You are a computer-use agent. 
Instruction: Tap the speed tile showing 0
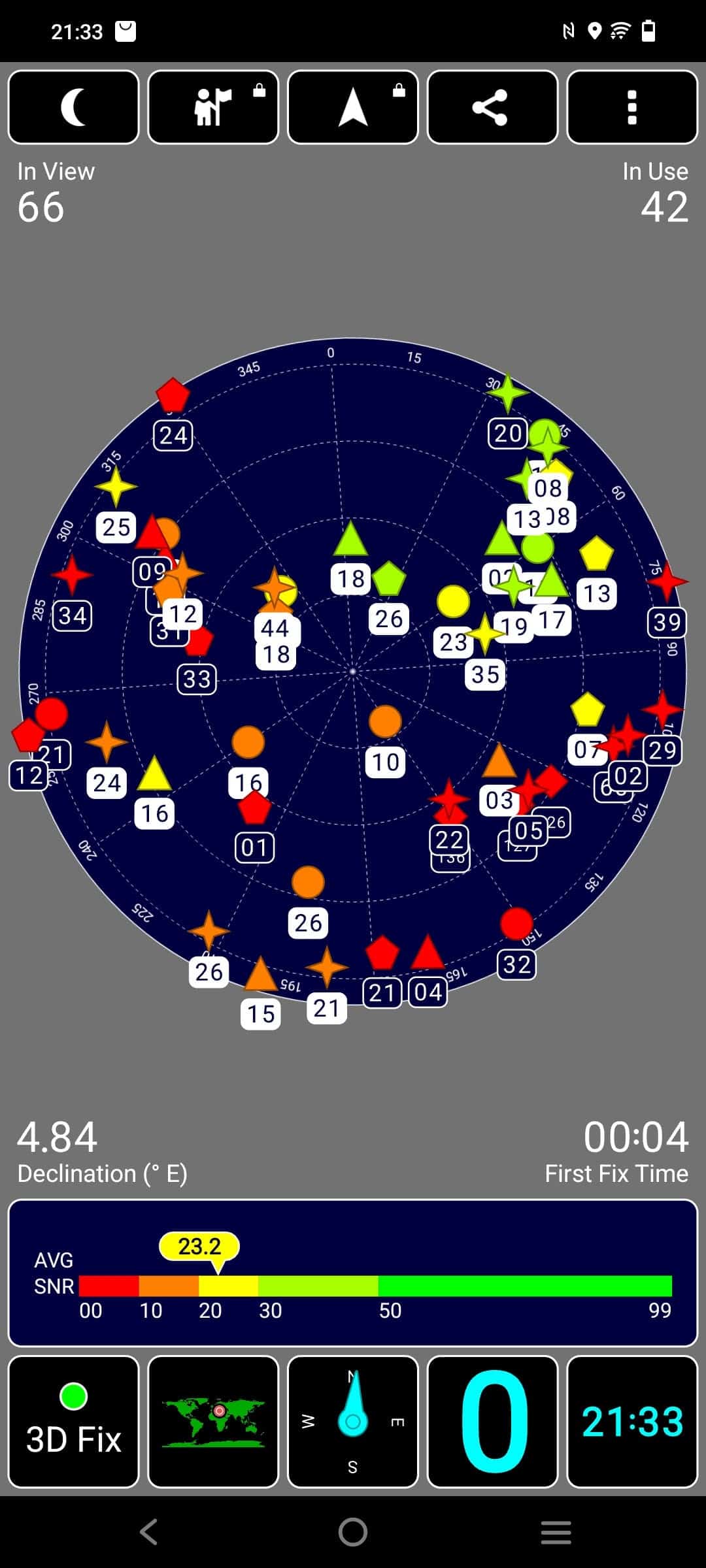492,1422
